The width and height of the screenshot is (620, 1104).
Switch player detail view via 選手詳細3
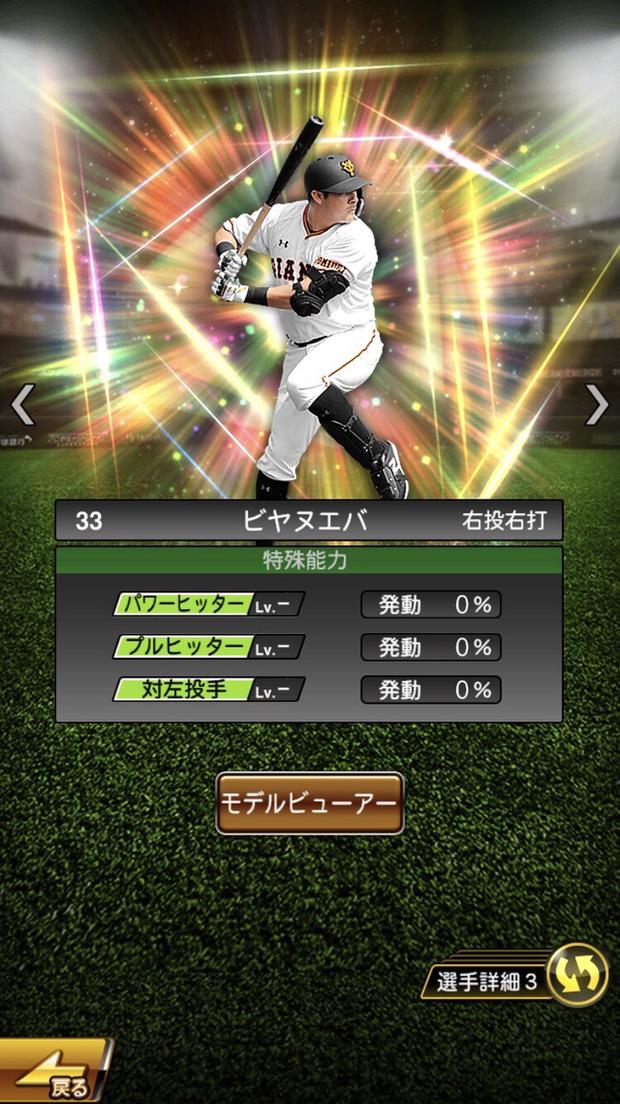click(520, 977)
